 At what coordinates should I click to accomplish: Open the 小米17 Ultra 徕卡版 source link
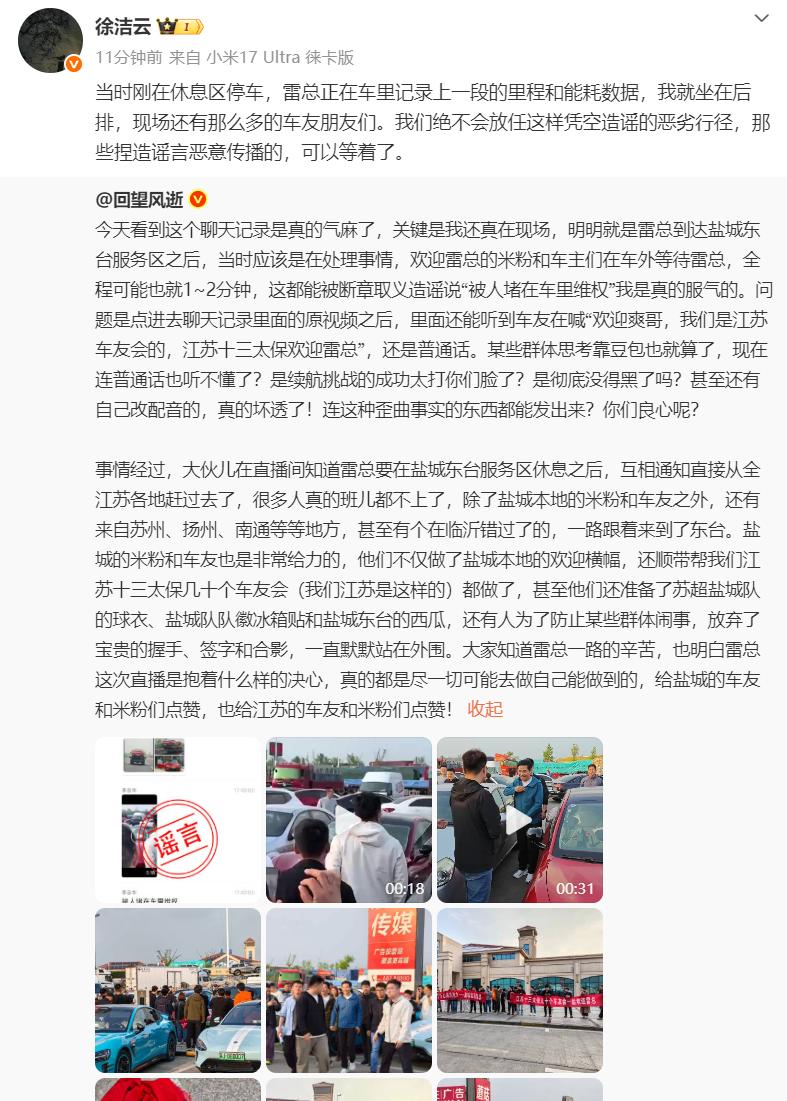[279, 57]
